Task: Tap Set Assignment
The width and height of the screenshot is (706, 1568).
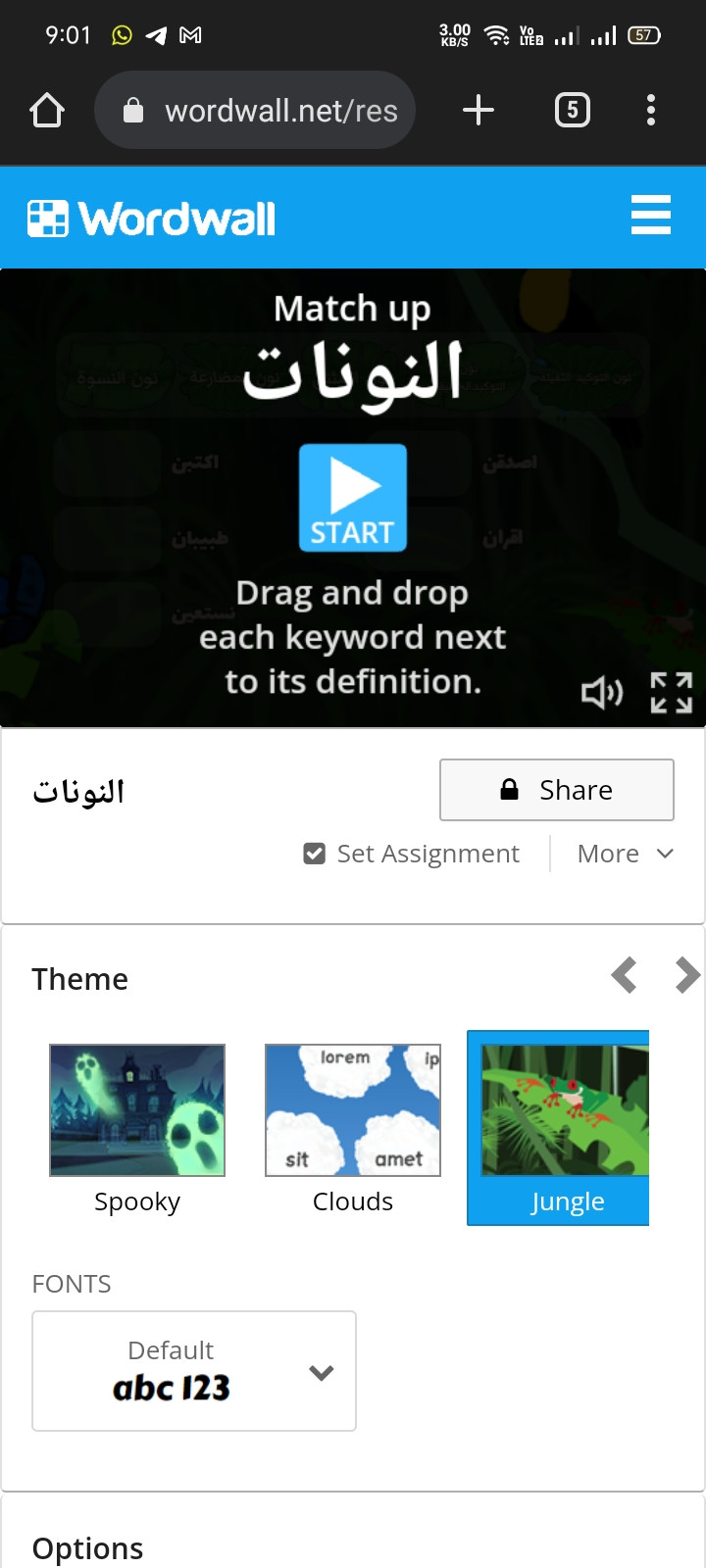Action: tap(412, 854)
